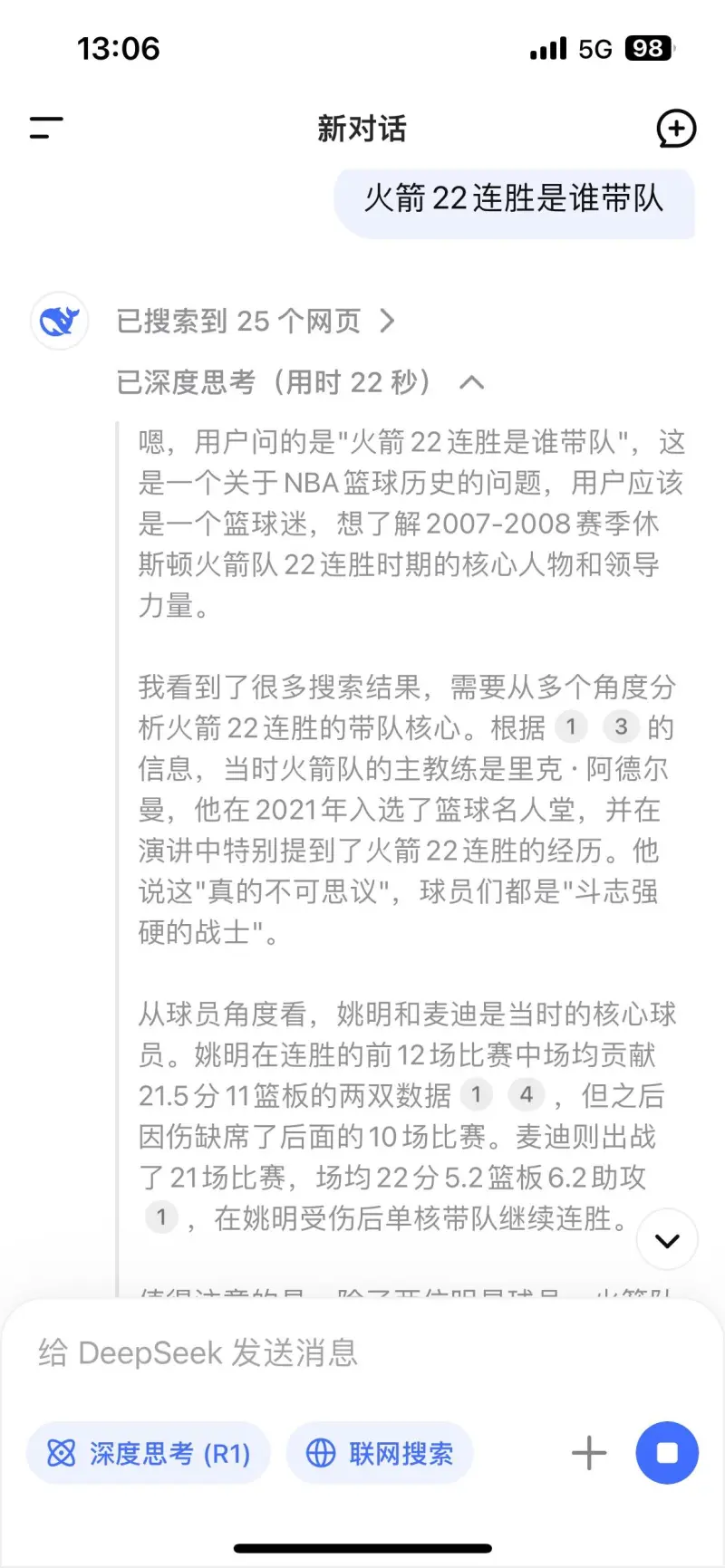This screenshot has height=1568, width=725.
Task: Toggle the 深度思考 (R1) chip
Action: [x=149, y=1453]
